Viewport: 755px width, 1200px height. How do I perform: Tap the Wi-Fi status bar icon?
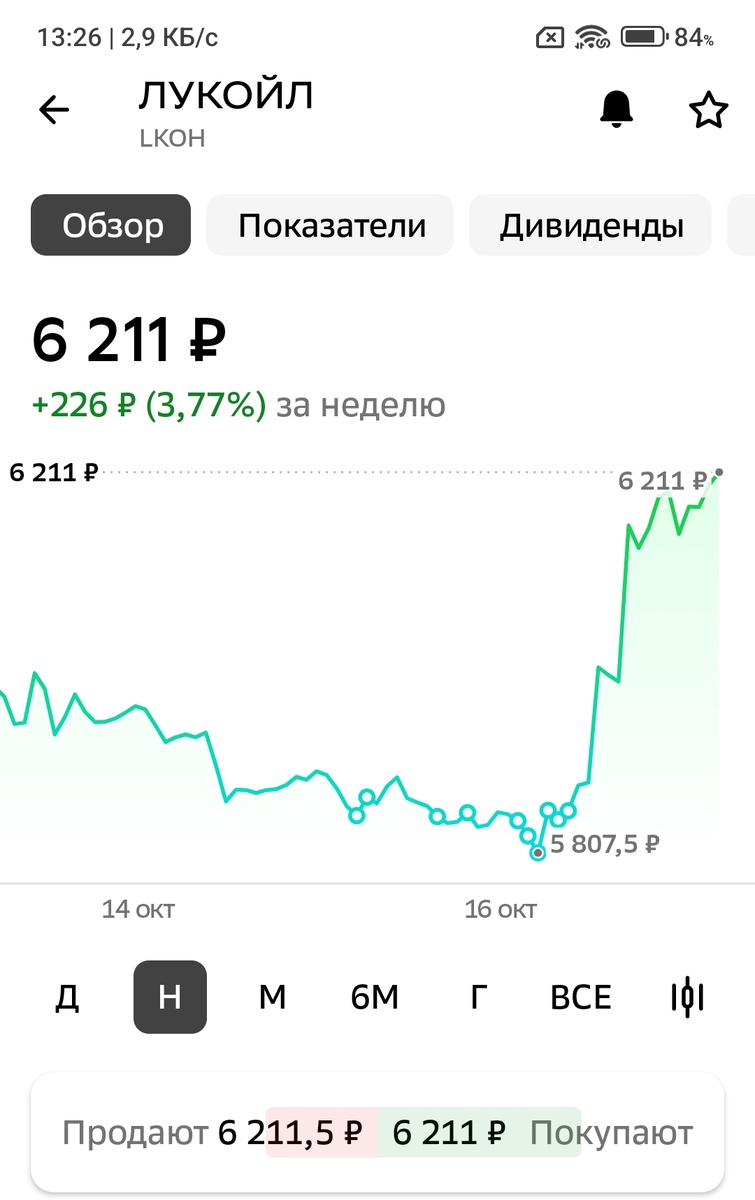click(590, 35)
